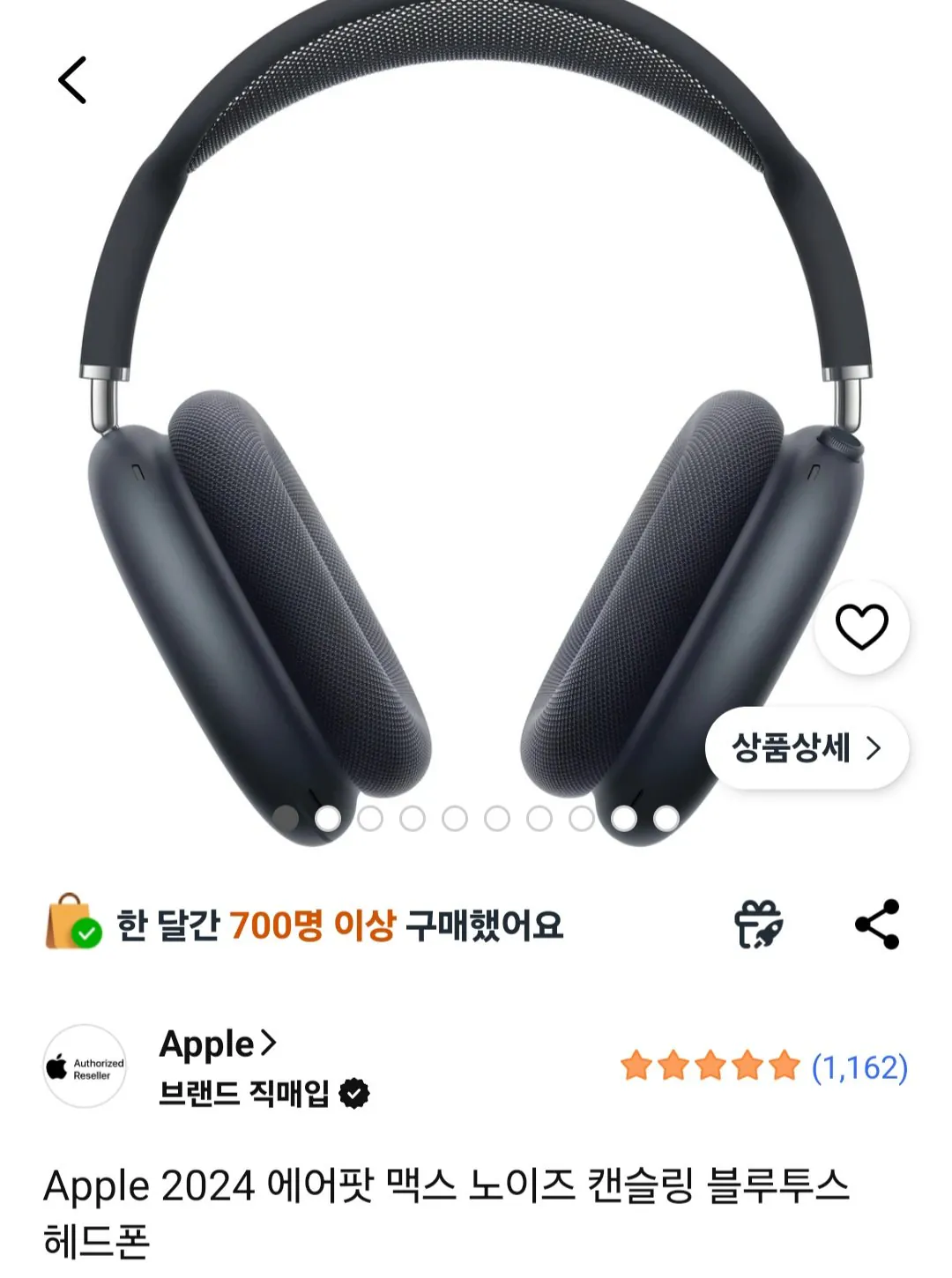Tap the Authorized Reseller Apple logo badge
This screenshot has width=952, height=1278.
tap(86, 1066)
